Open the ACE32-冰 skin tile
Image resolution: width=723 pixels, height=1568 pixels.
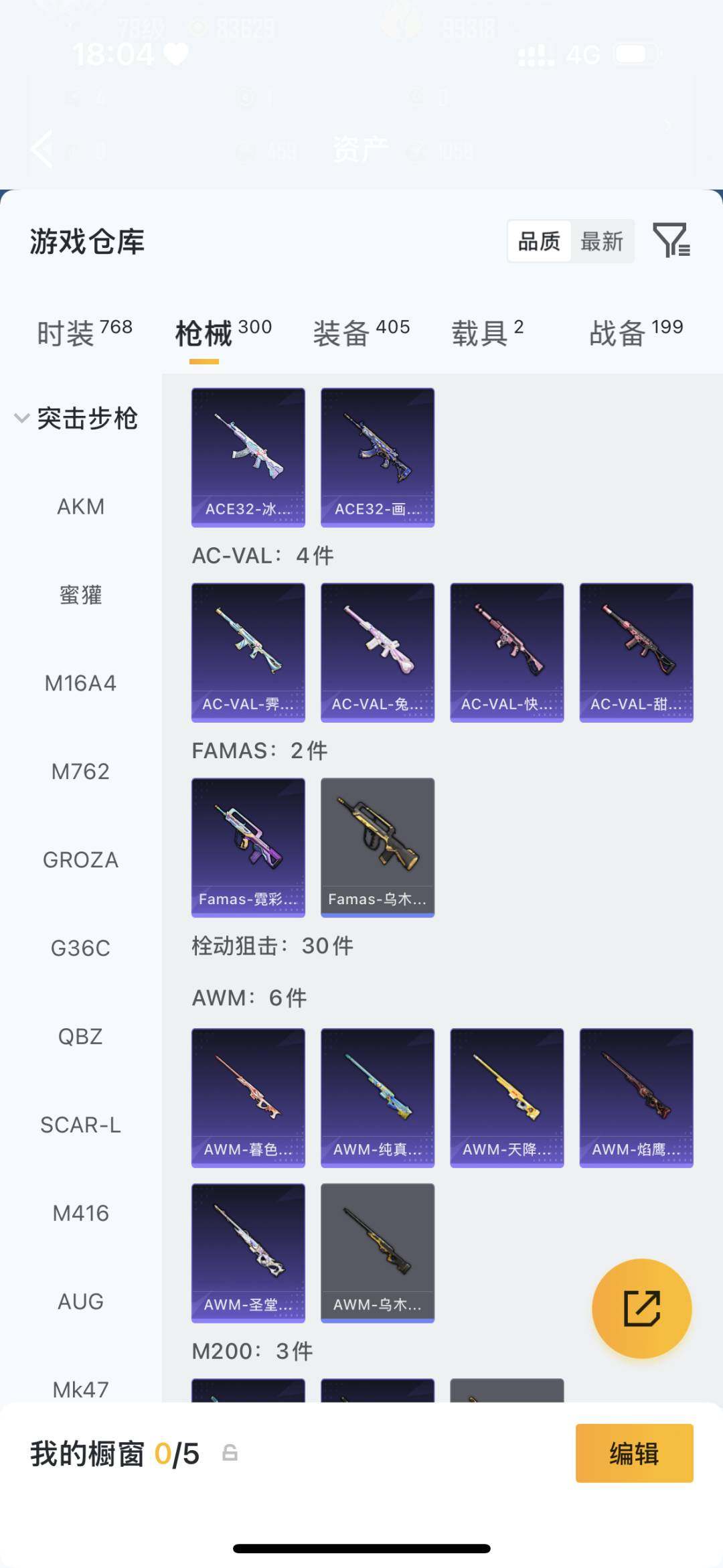point(248,457)
